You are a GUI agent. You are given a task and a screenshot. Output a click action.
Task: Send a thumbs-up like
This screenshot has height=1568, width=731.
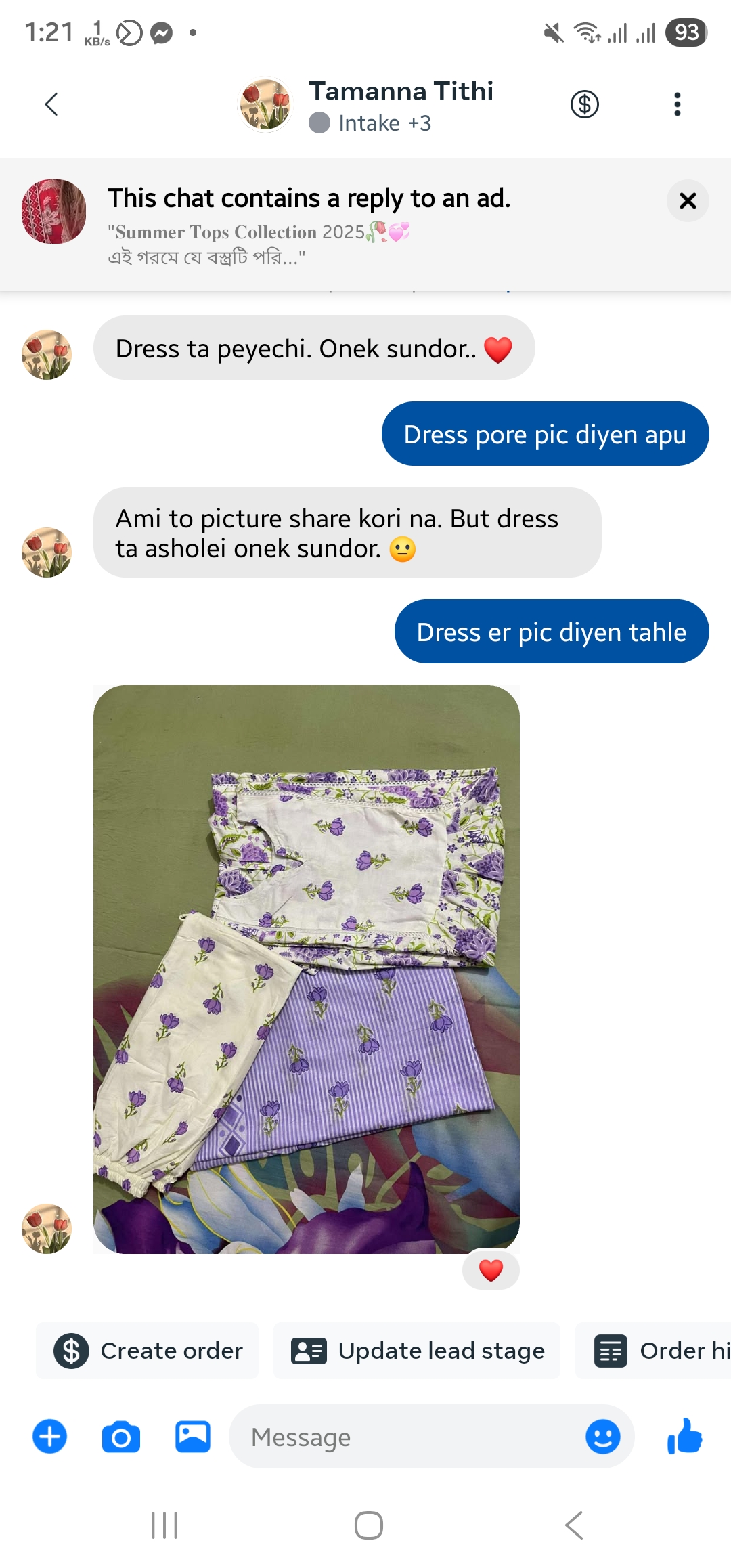(x=684, y=1437)
